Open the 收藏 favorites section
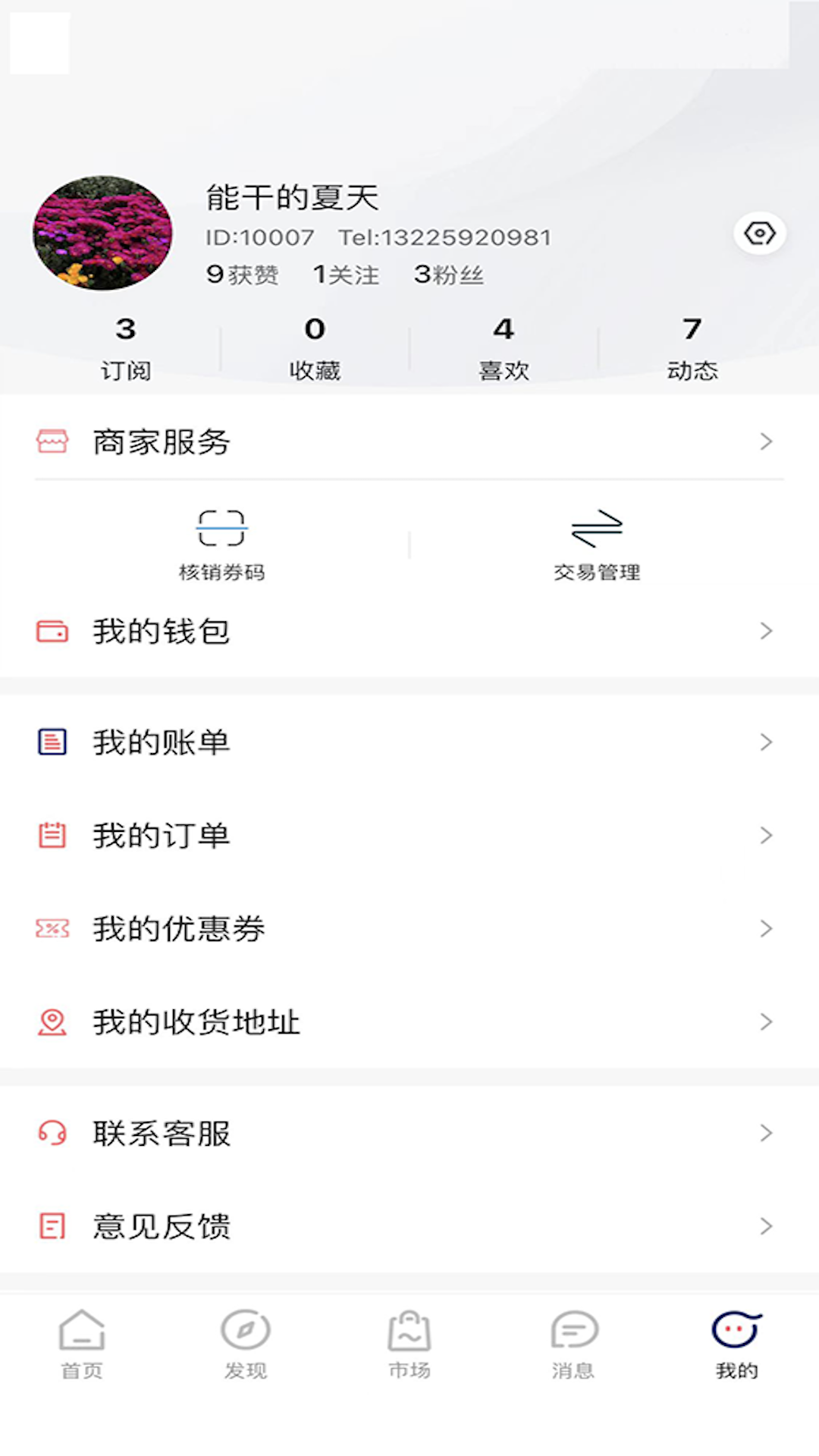 [x=315, y=349]
